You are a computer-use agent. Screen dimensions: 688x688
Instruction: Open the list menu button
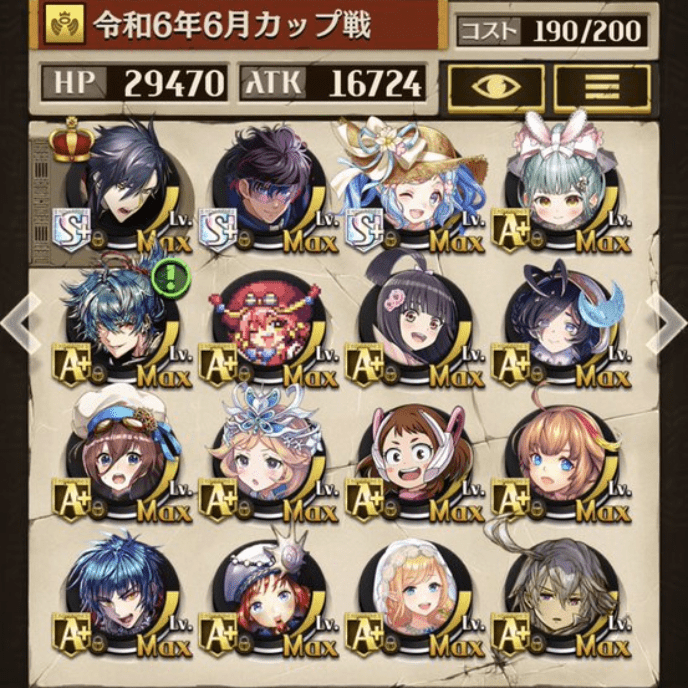point(602,88)
